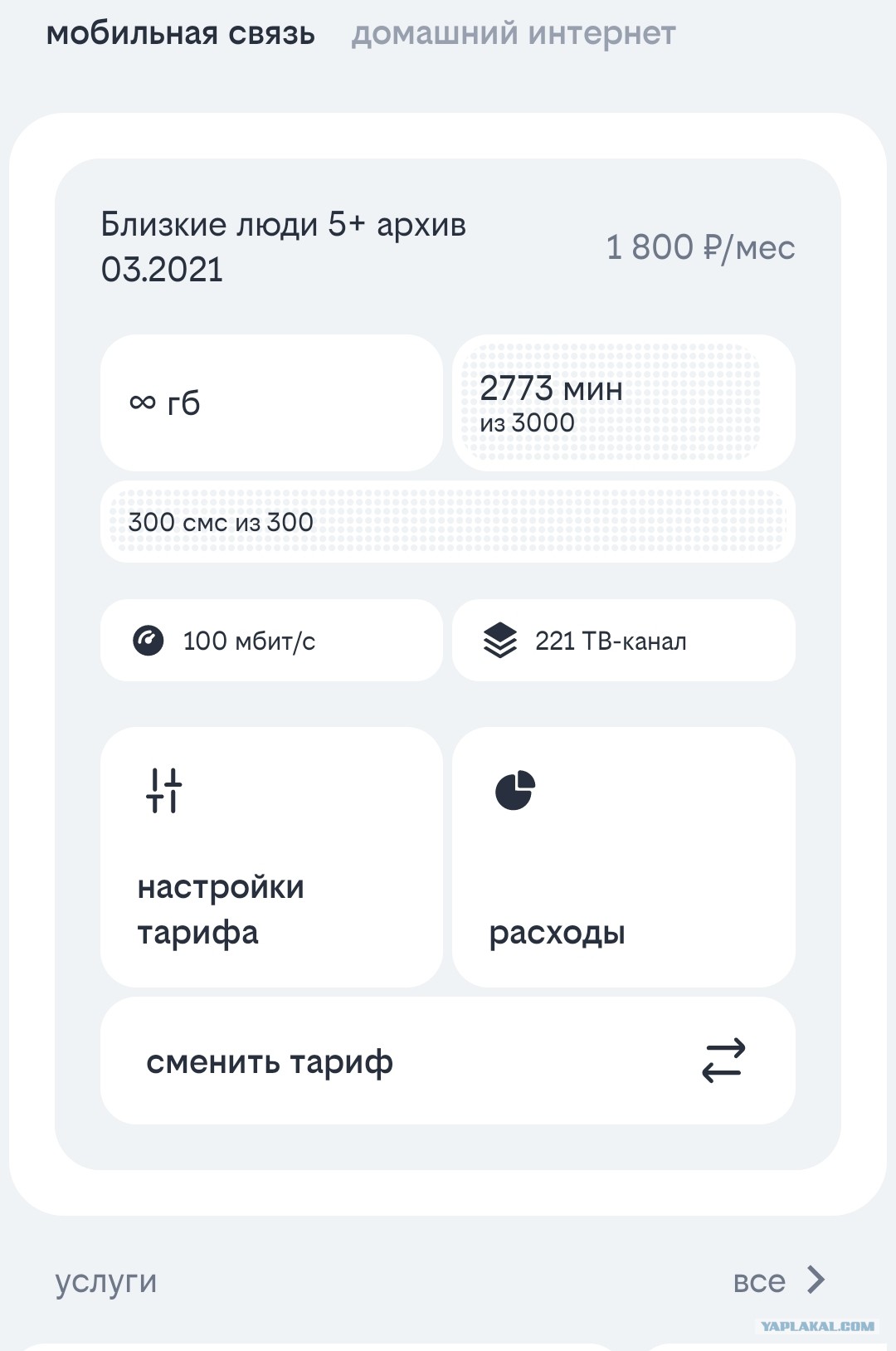This screenshot has height=1351, width=896.
Task: Switch to the «домашний интернет» tab
Action: coord(513,34)
